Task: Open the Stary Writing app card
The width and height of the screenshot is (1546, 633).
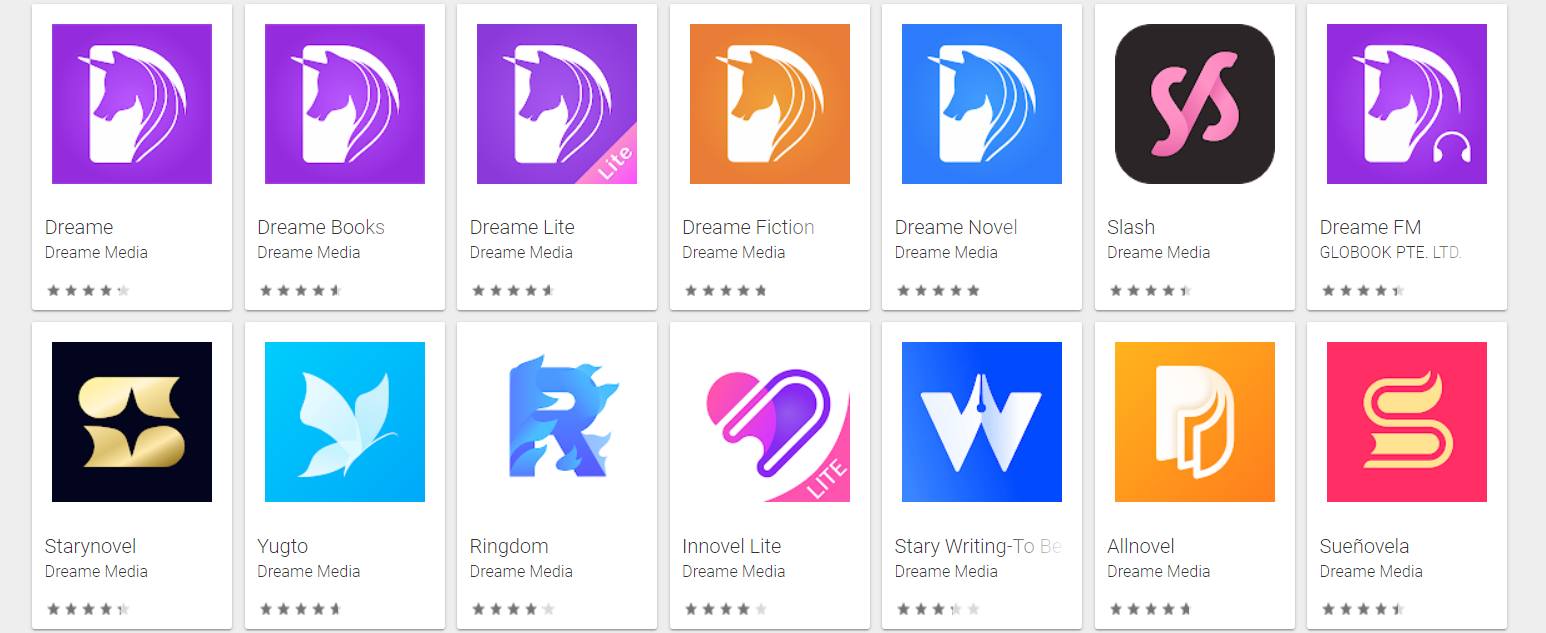Action: point(981,422)
